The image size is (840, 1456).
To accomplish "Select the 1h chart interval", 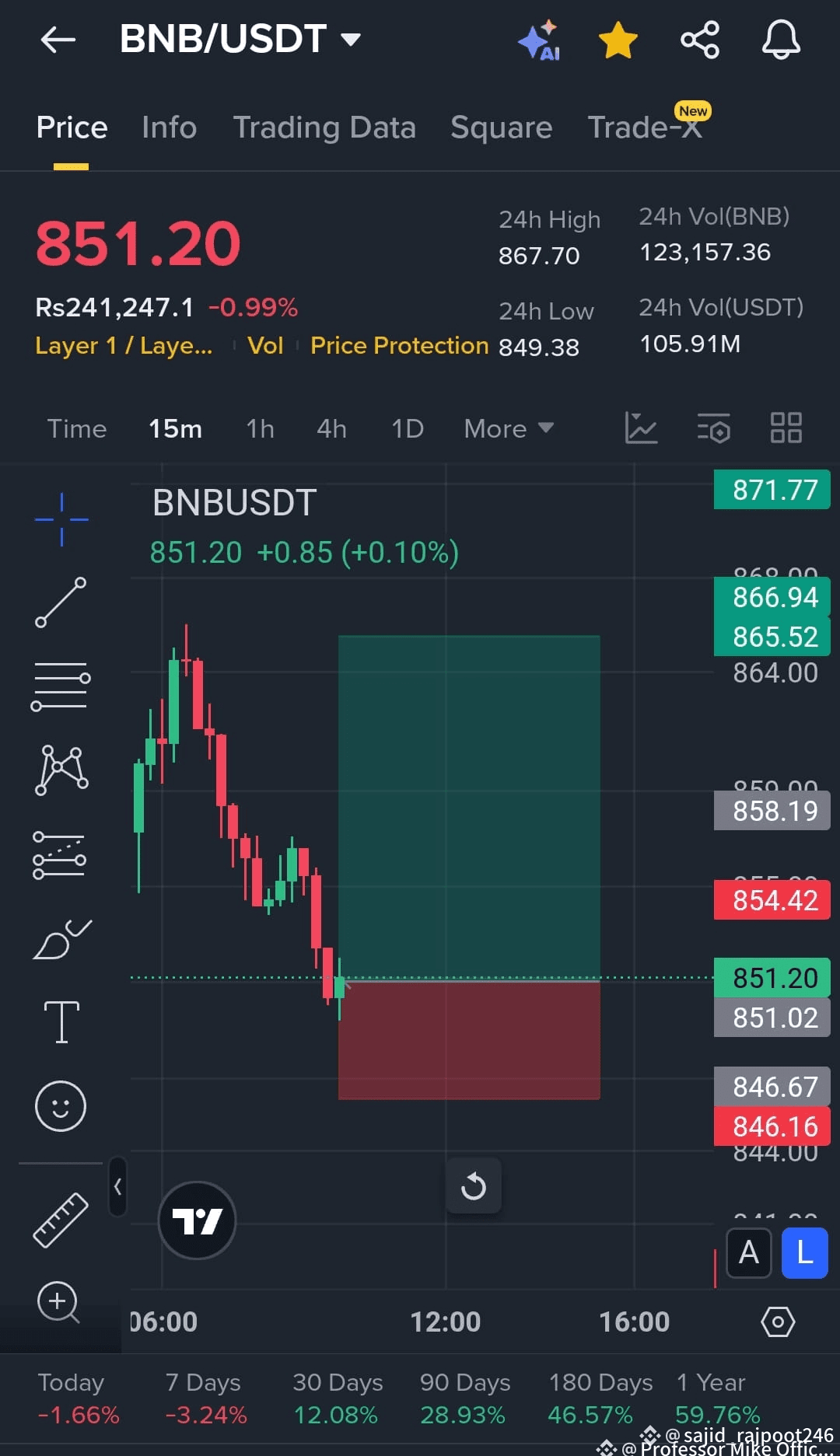I will 260,428.
